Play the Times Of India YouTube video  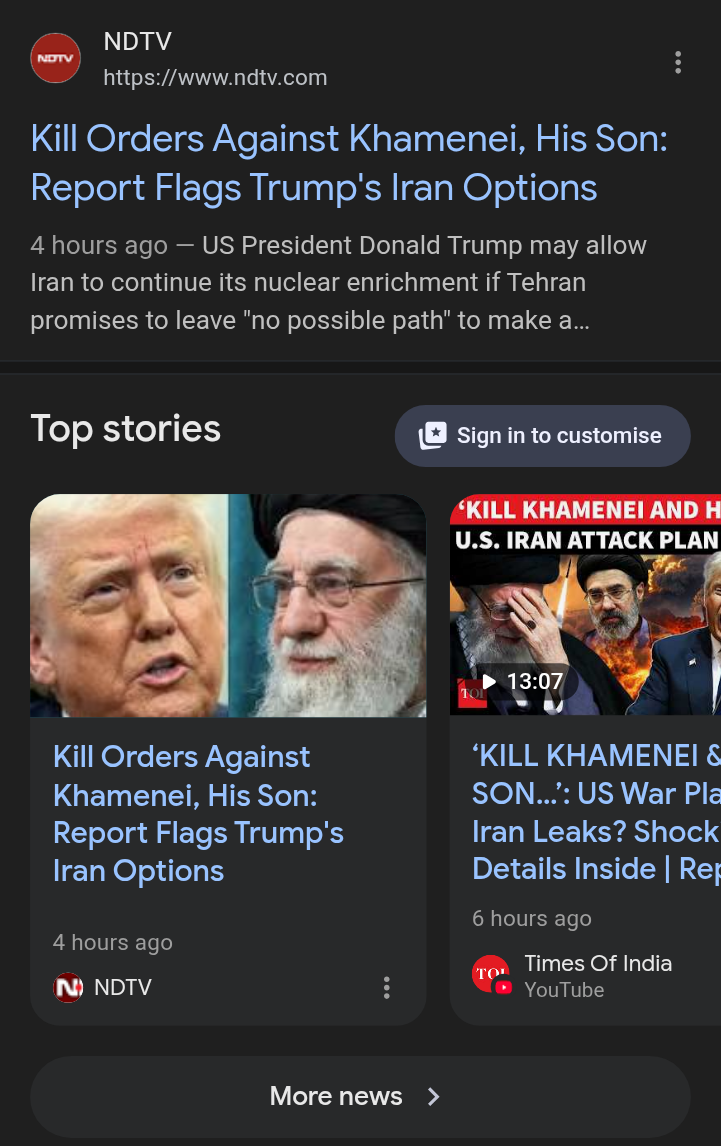[x=585, y=605]
